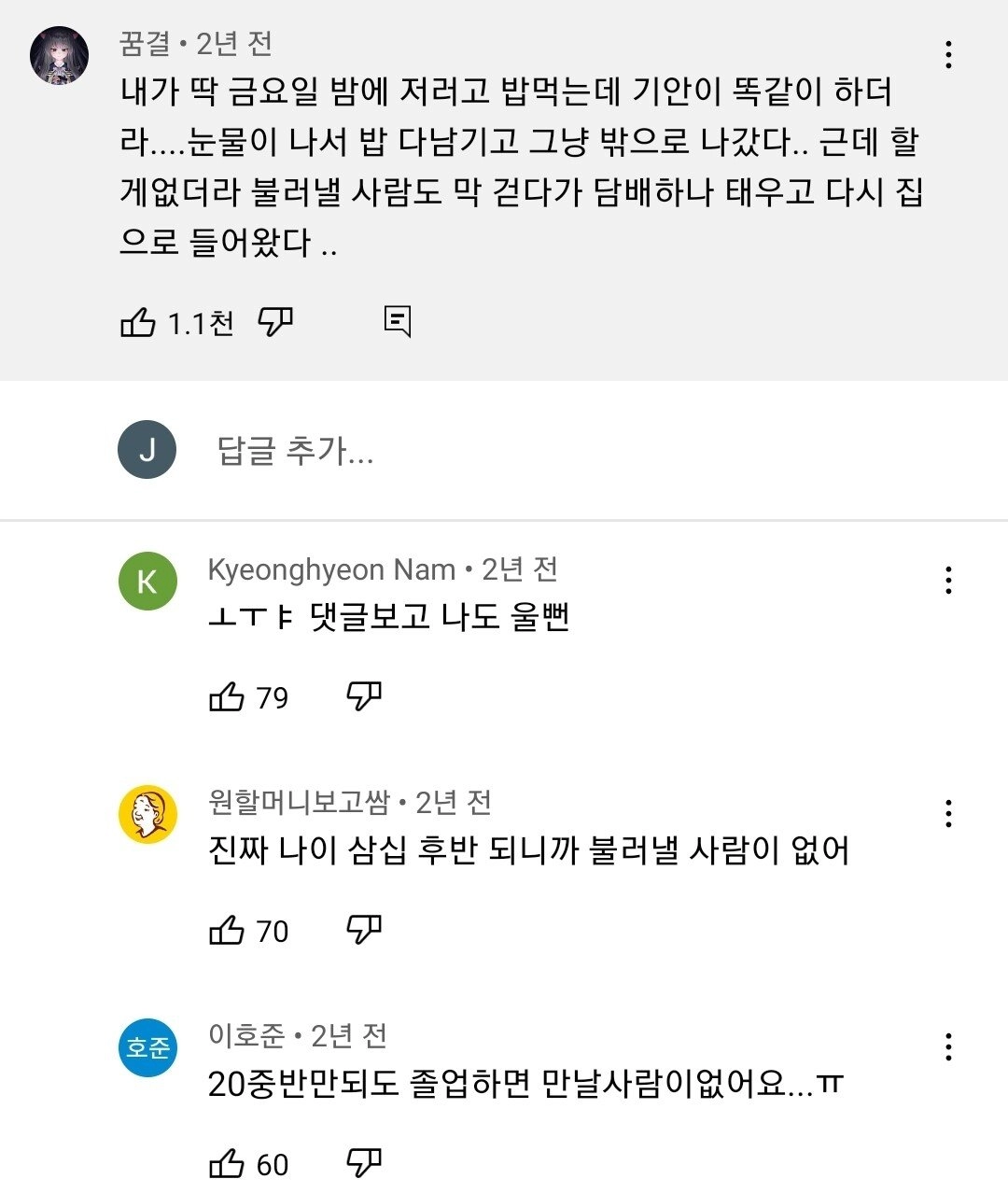Open the options menu for 꿈결's comment

950,56
